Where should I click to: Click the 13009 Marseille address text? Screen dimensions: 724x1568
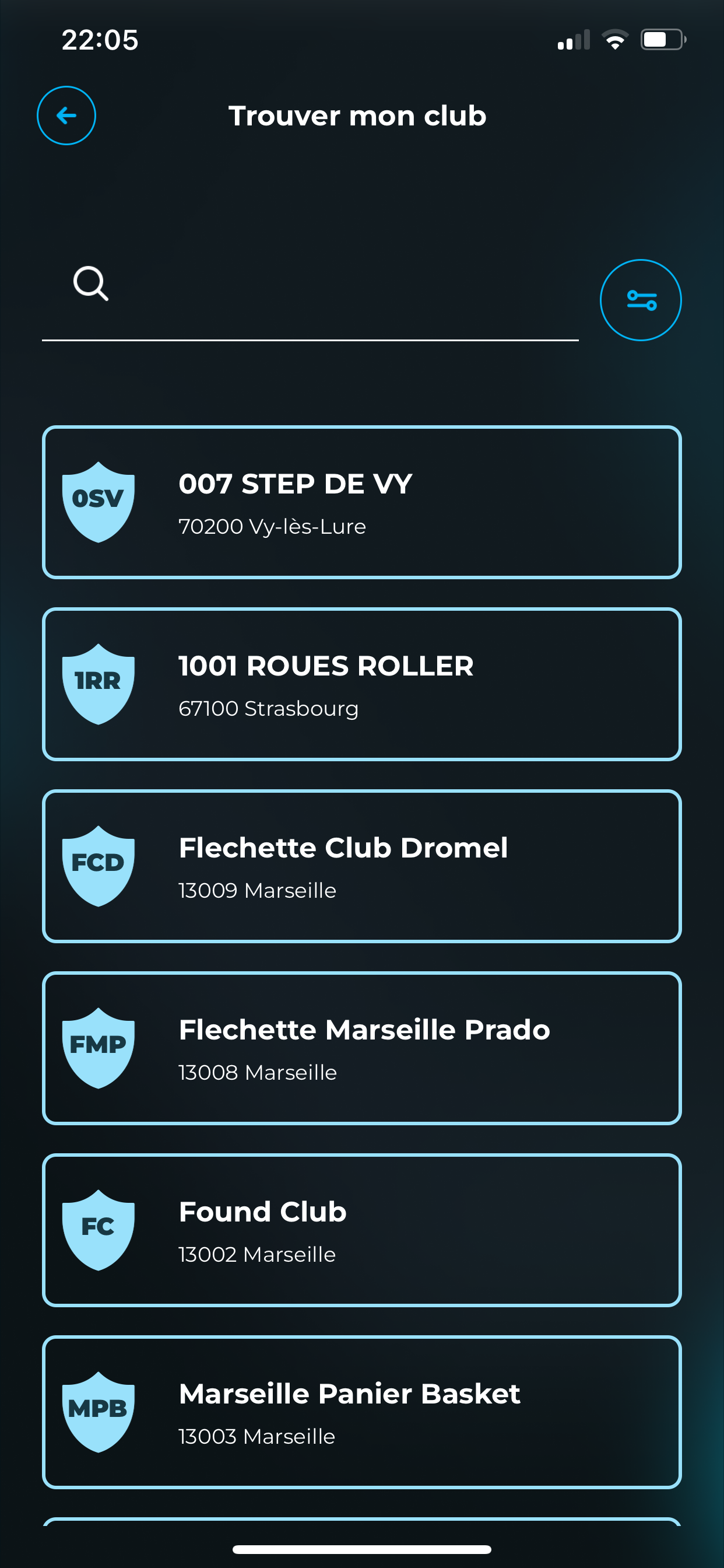click(256, 890)
